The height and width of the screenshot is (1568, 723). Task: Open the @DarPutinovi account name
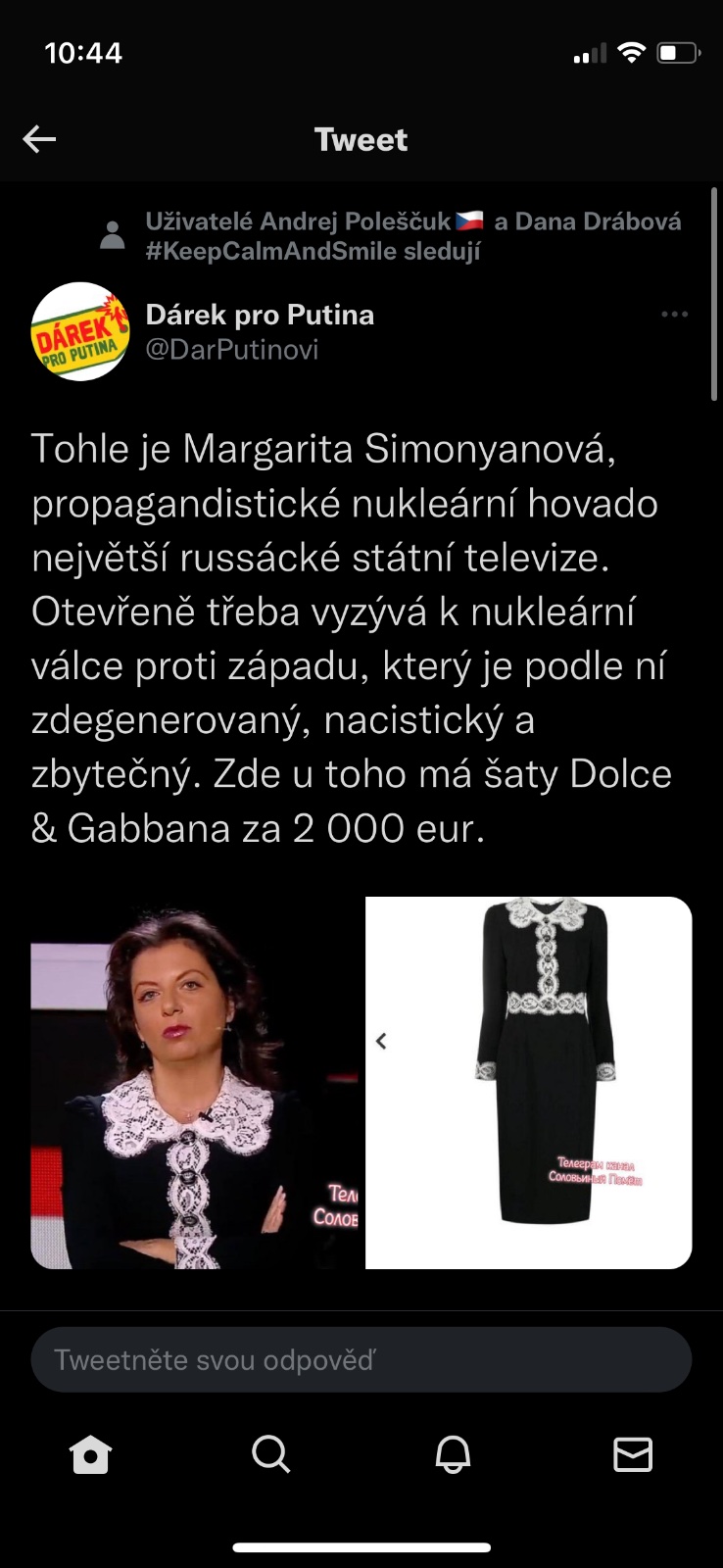click(232, 350)
